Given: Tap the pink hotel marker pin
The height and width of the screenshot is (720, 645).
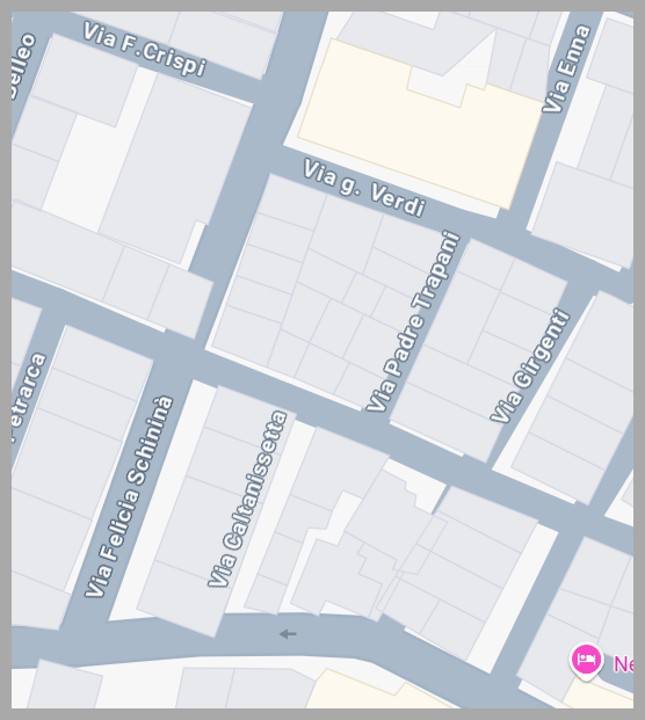Looking at the screenshot, I should [x=586, y=660].
